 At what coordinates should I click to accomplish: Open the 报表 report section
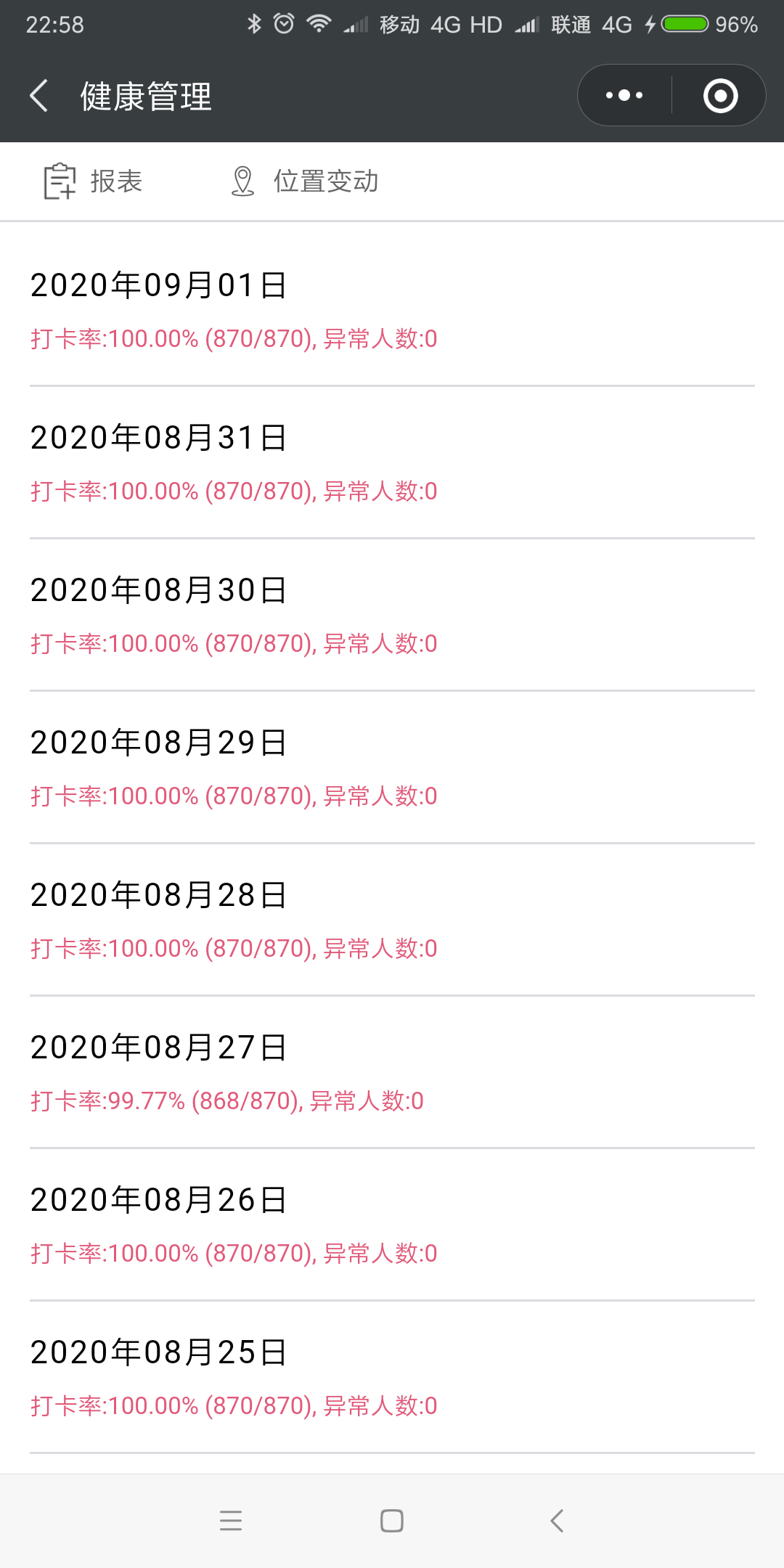[94, 181]
